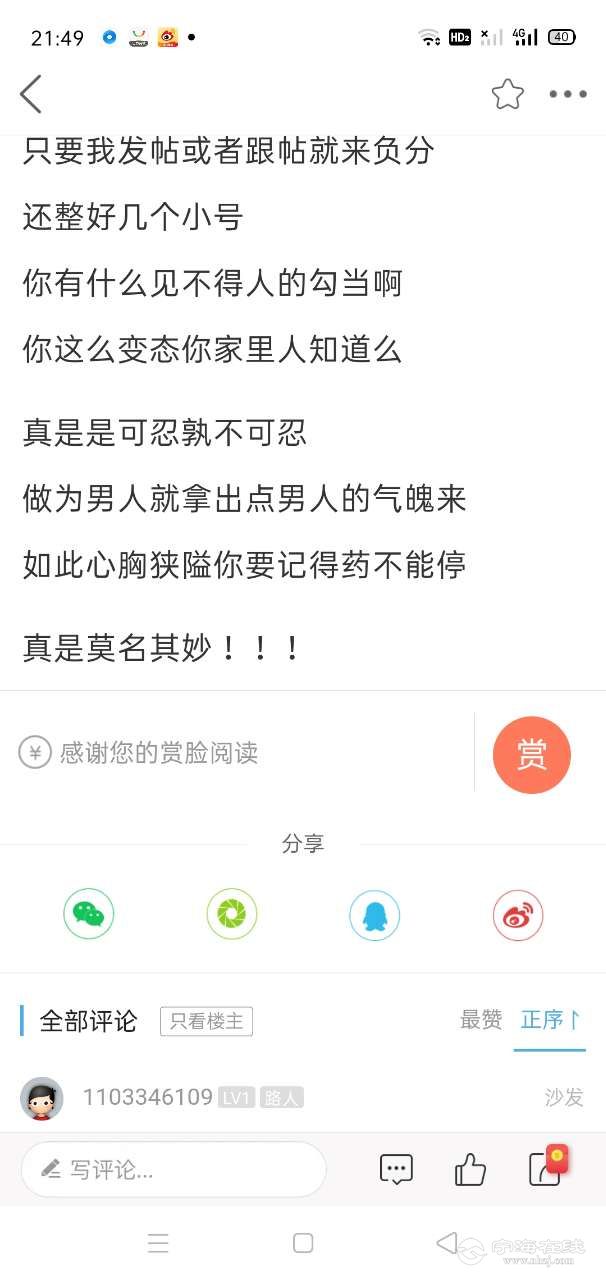The height and width of the screenshot is (1280, 606).
Task: Open the share icon with red packet
Action: point(545,1168)
